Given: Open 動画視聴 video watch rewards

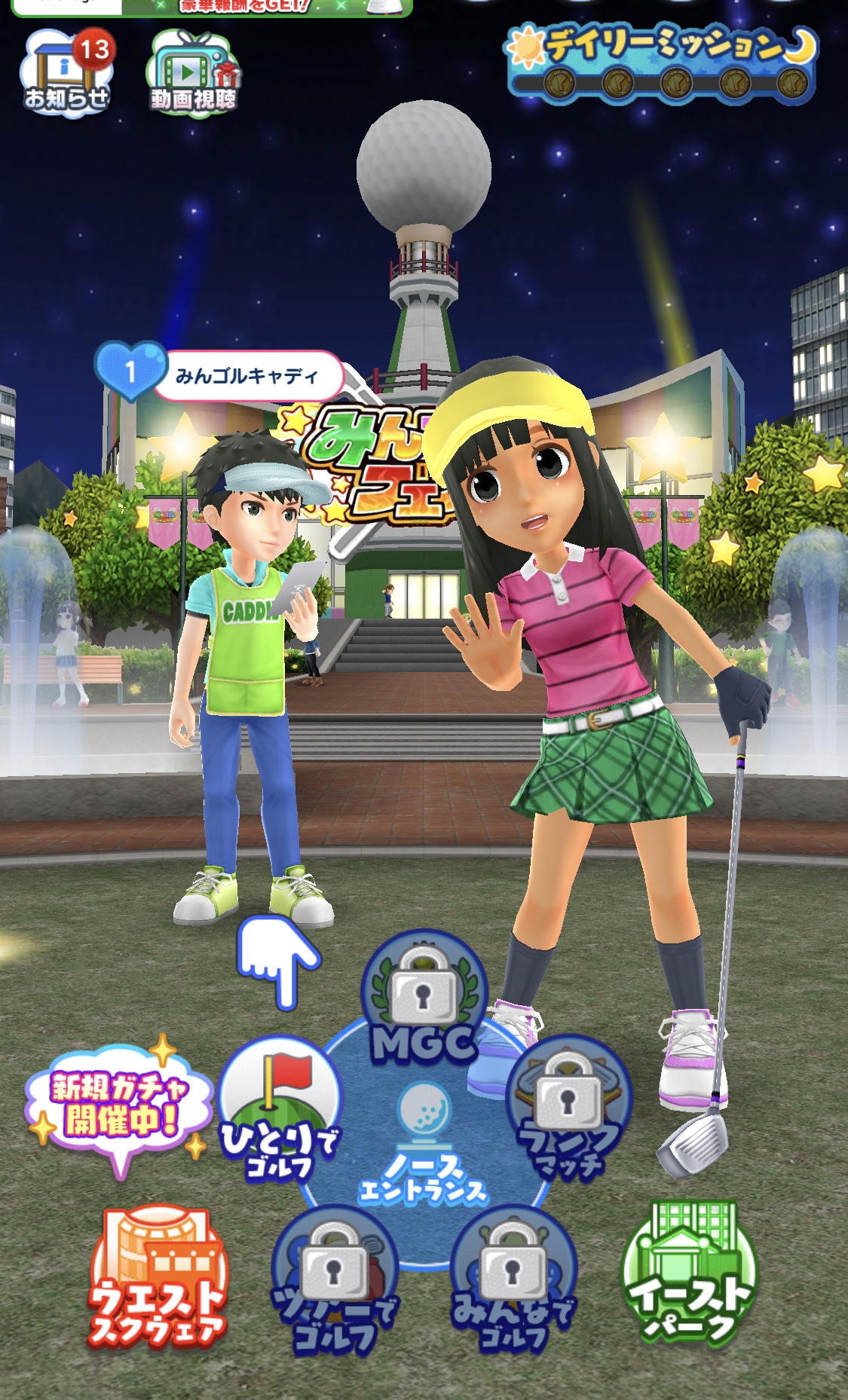Looking at the screenshot, I should (193, 74).
